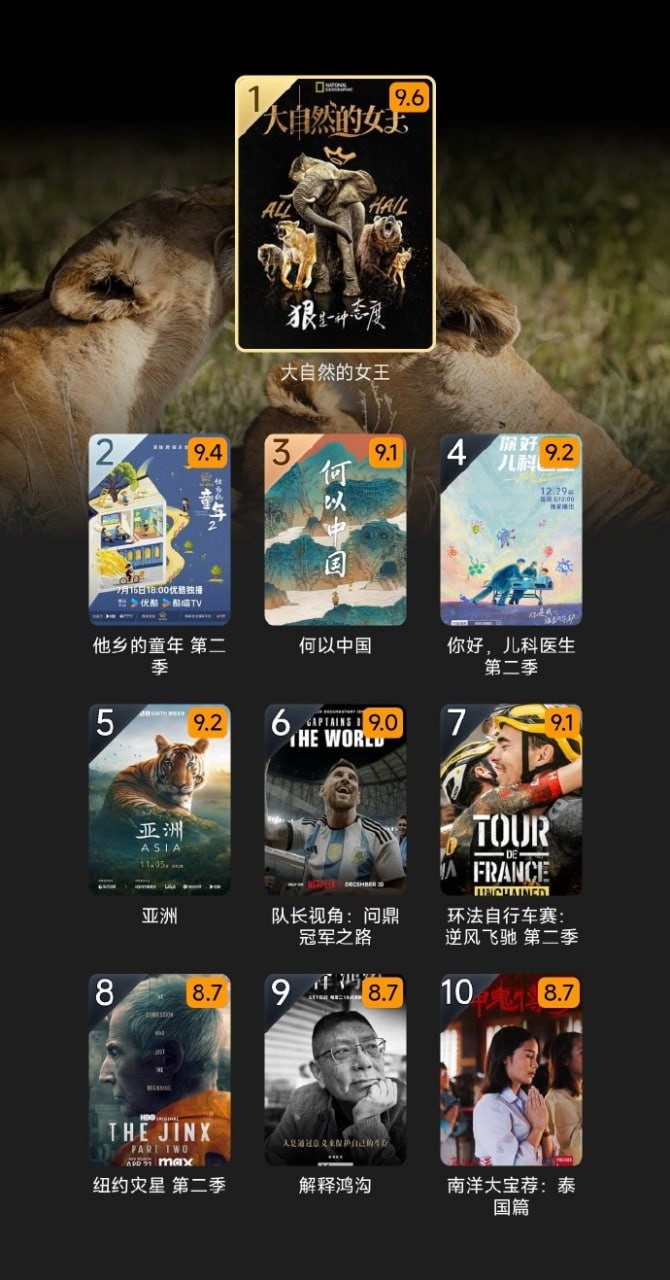
Task: Open 他乡的童年 第二季 poster
Action: point(159,530)
